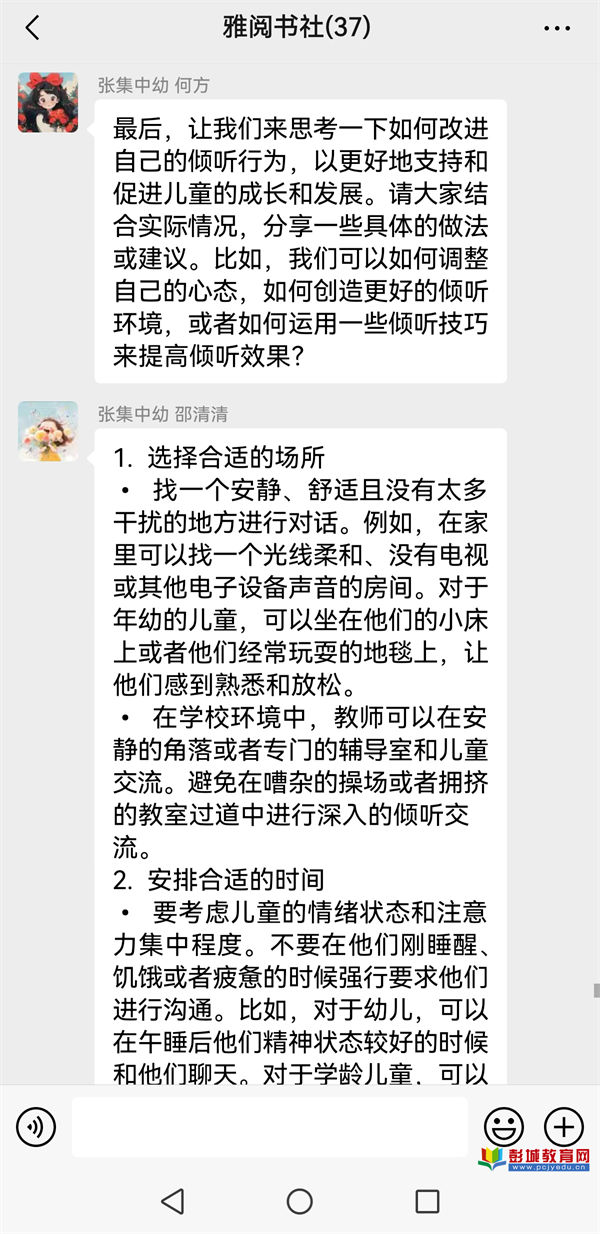The width and height of the screenshot is (600, 1234).
Task: Tap the system back button
Action: (x=173, y=1200)
